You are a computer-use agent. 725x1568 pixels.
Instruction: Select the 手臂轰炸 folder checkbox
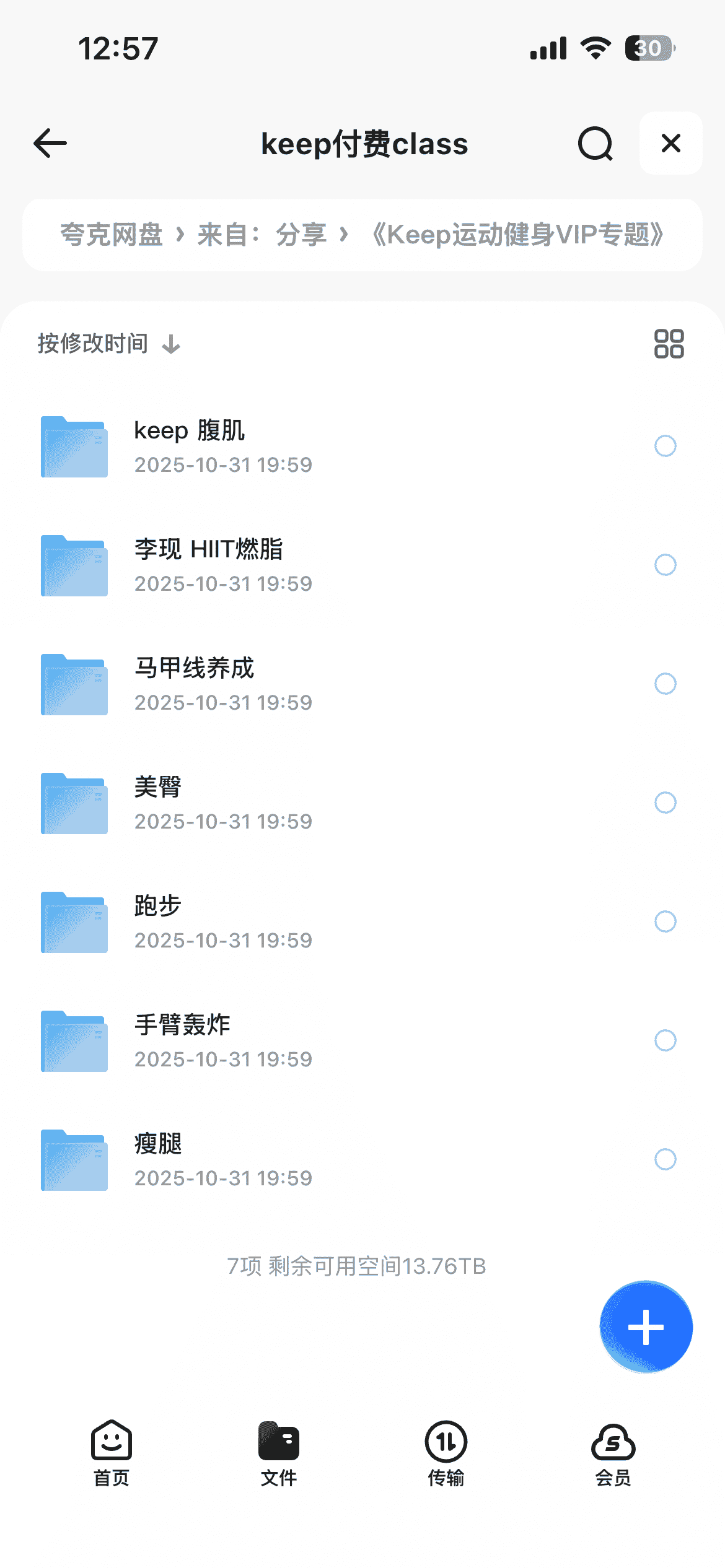[x=665, y=1040]
